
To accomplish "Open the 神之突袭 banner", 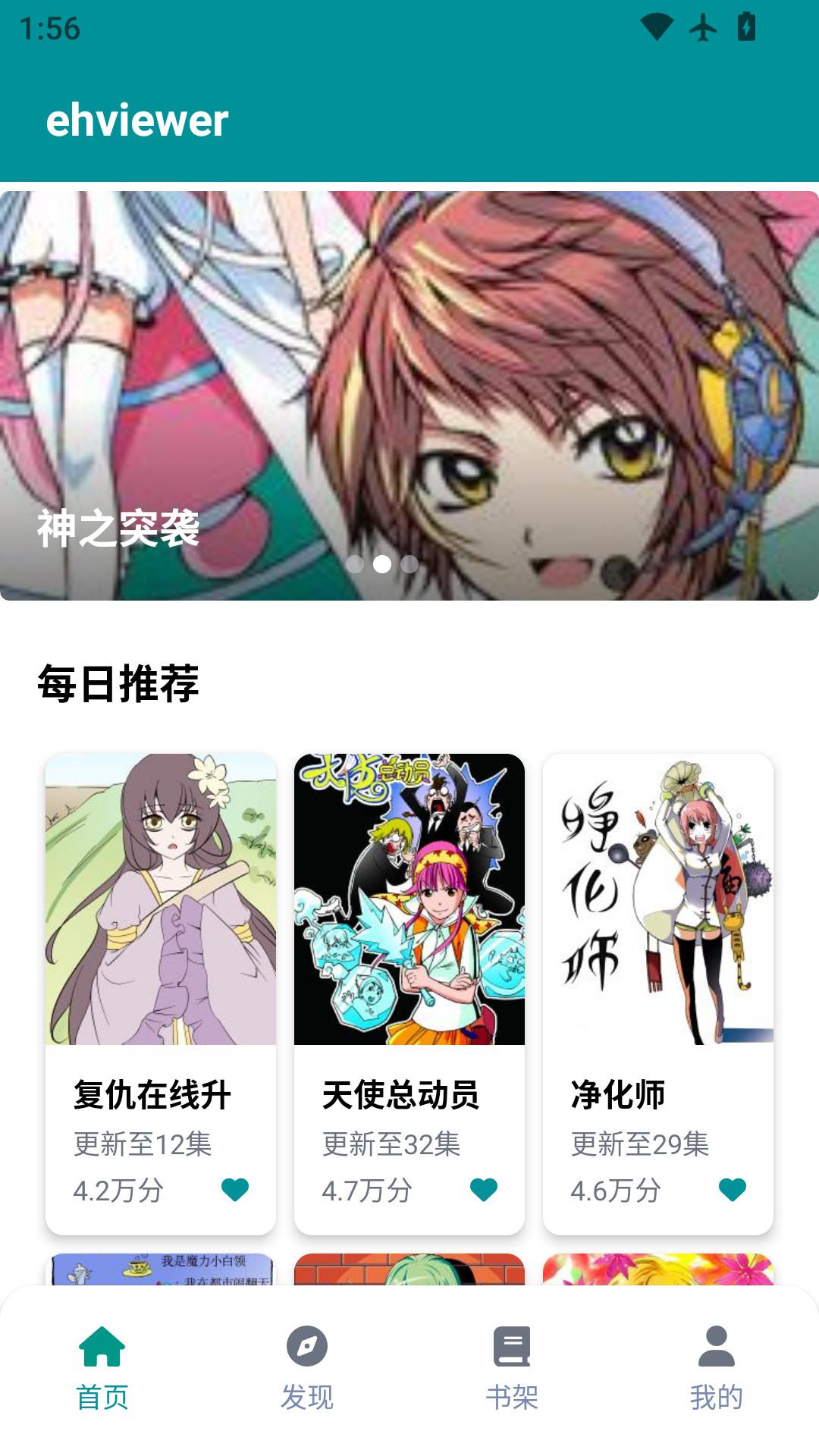I will click(x=409, y=394).
